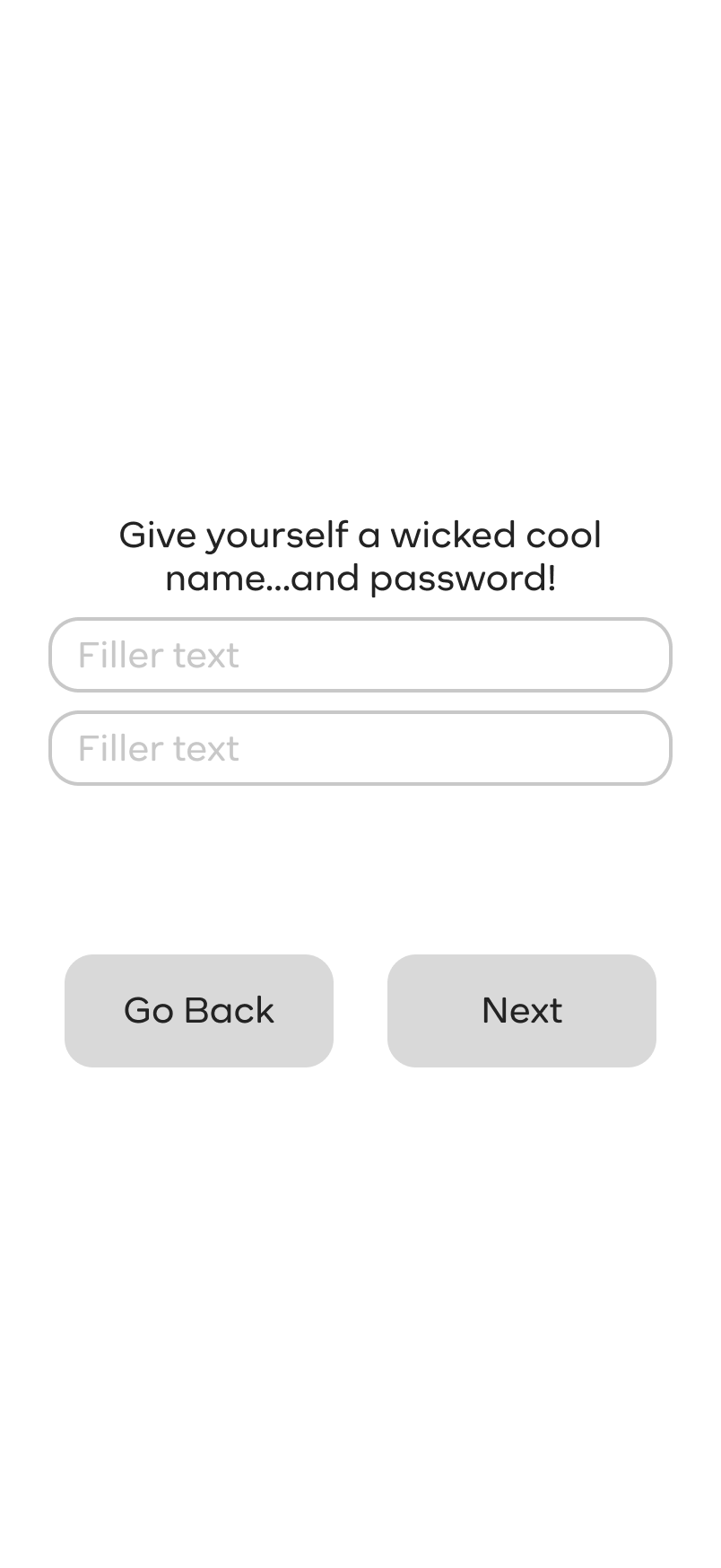Image resolution: width=721 pixels, height=1568 pixels.
Task: Continue with the Next button
Action: click(x=522, y=1011)
